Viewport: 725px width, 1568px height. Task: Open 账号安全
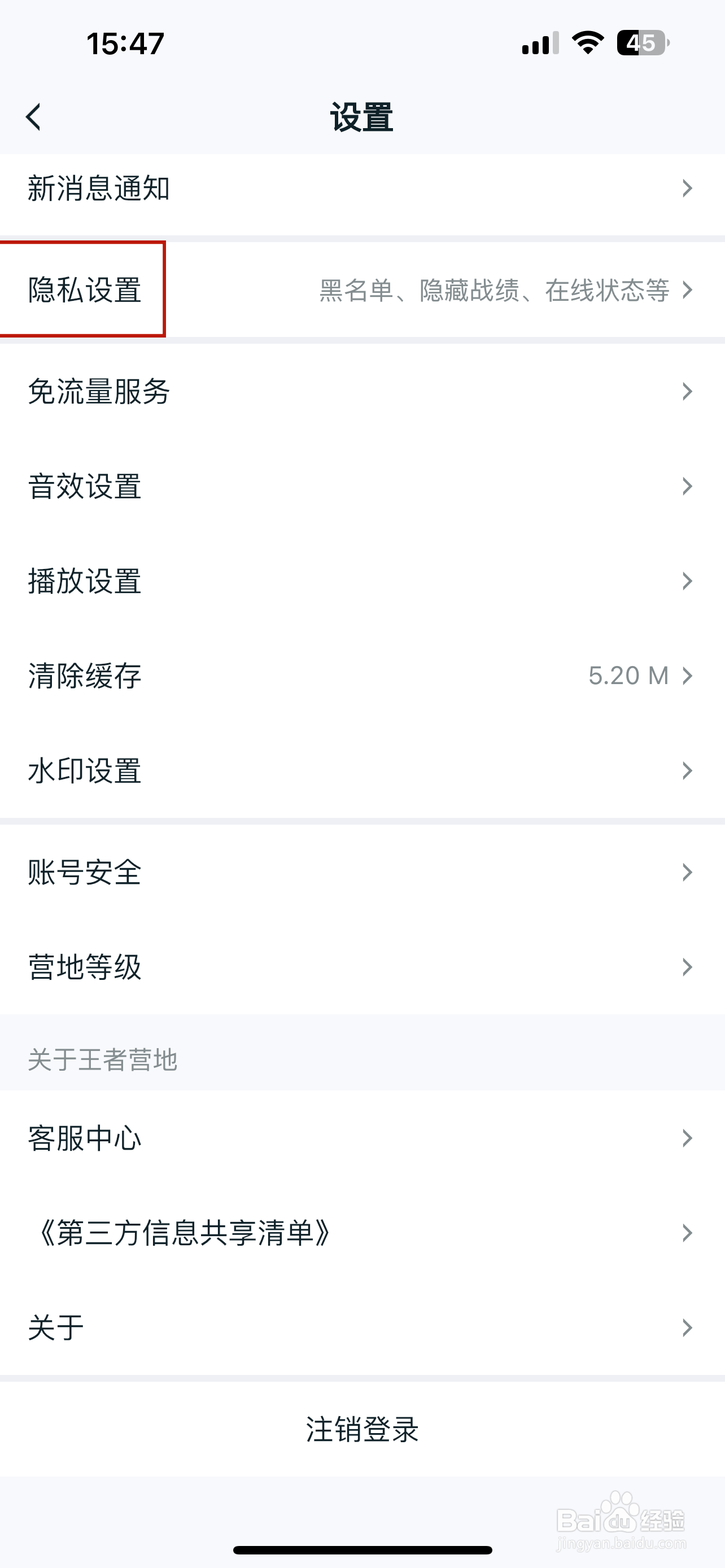click(x=362, y=872)
